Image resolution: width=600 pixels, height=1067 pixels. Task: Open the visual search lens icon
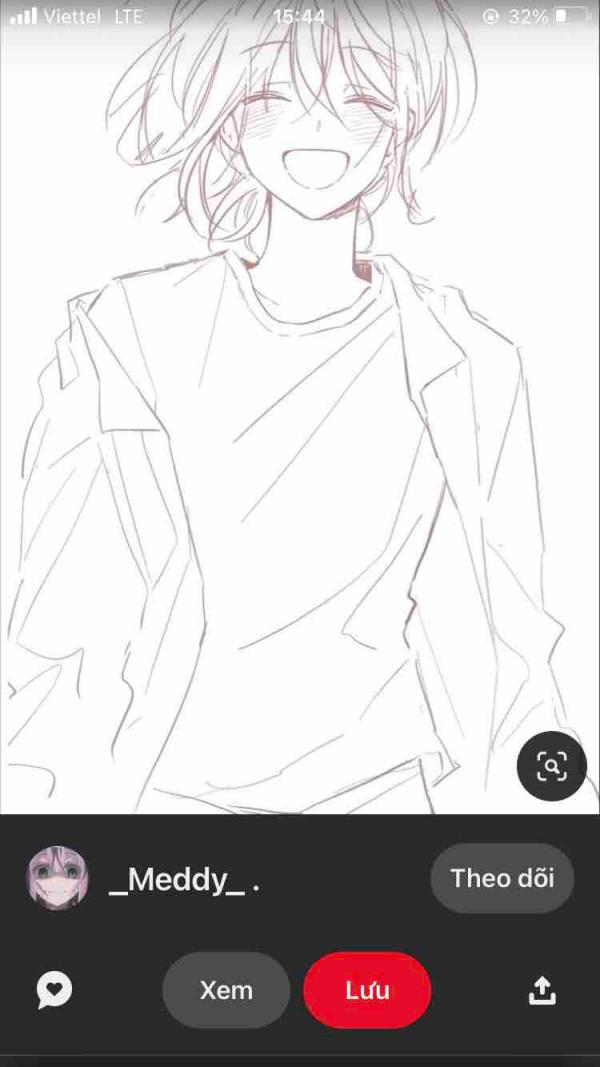pos(551,766)
